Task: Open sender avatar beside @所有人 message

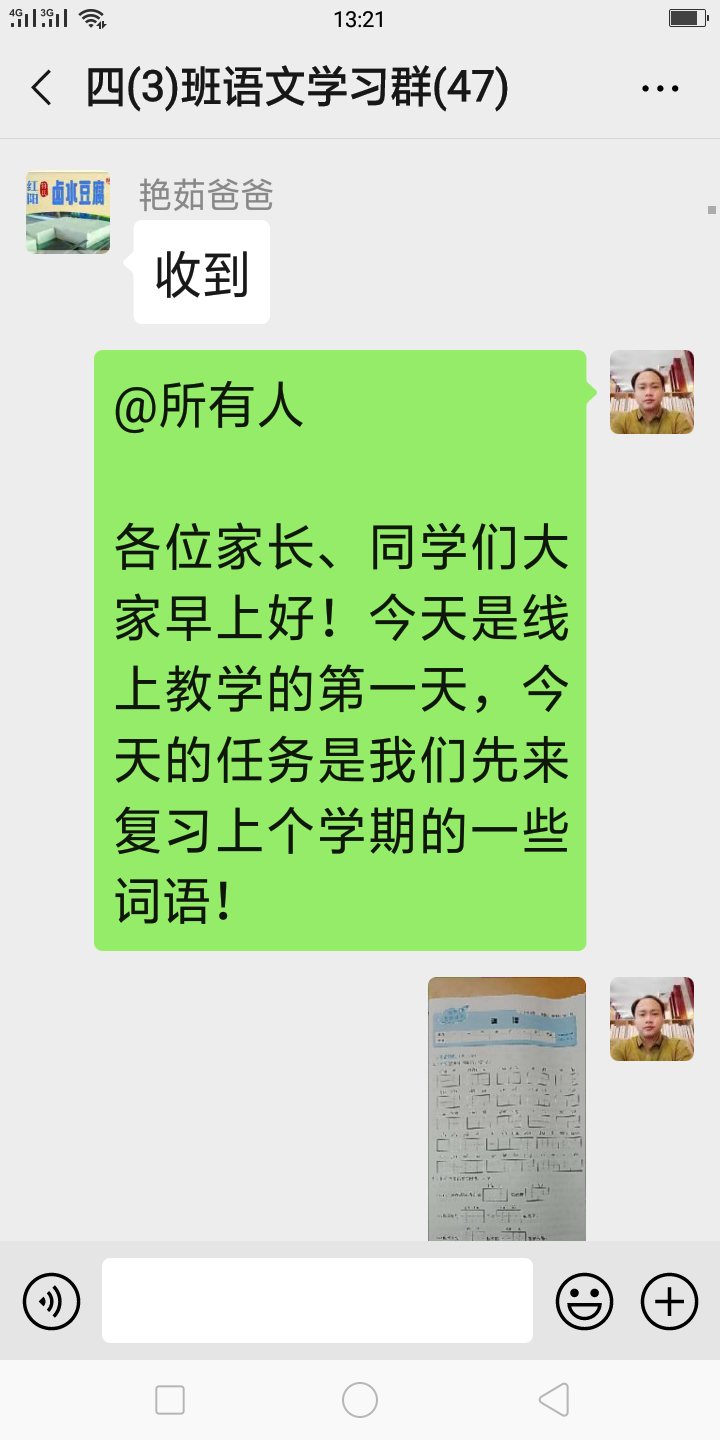Action: tap(652, 392)
